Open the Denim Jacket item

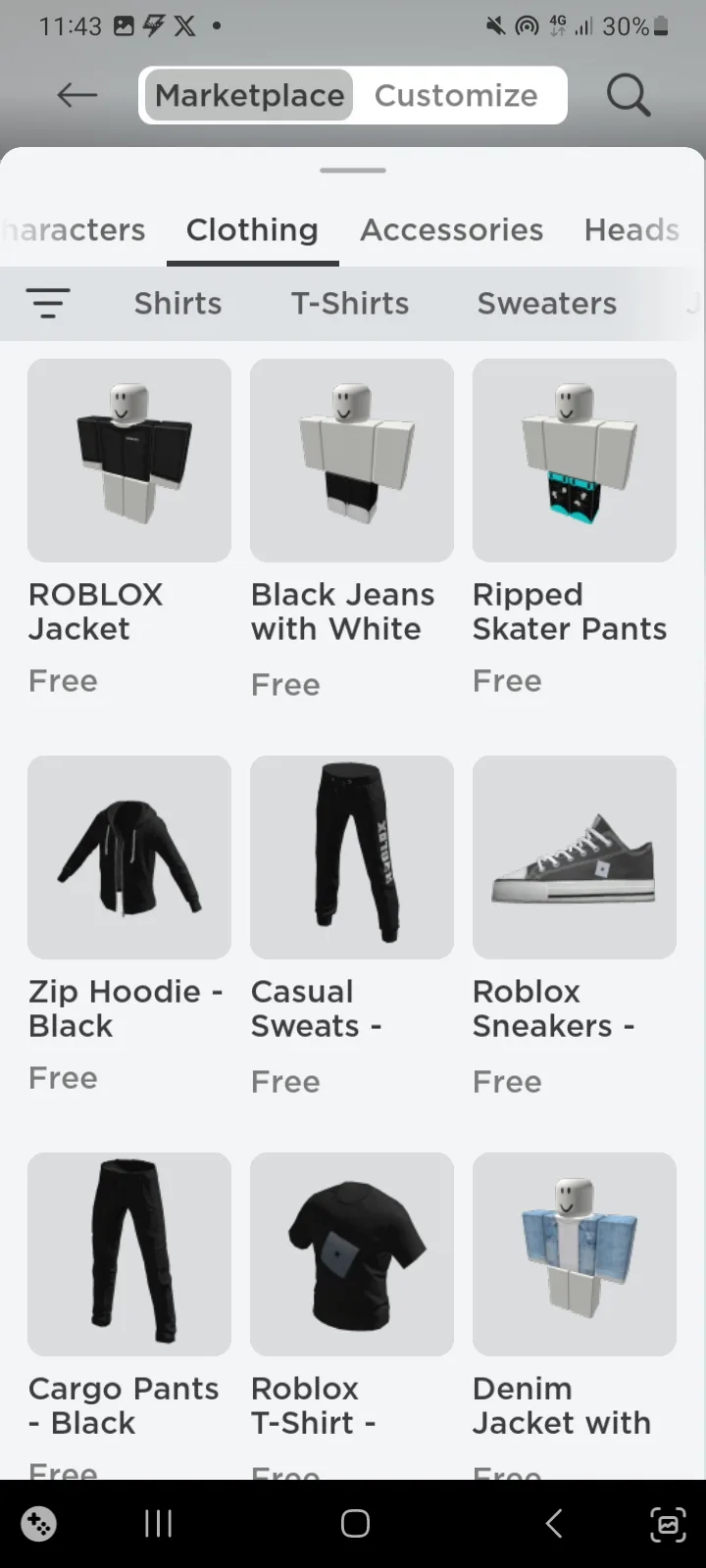click(575, 1315)
